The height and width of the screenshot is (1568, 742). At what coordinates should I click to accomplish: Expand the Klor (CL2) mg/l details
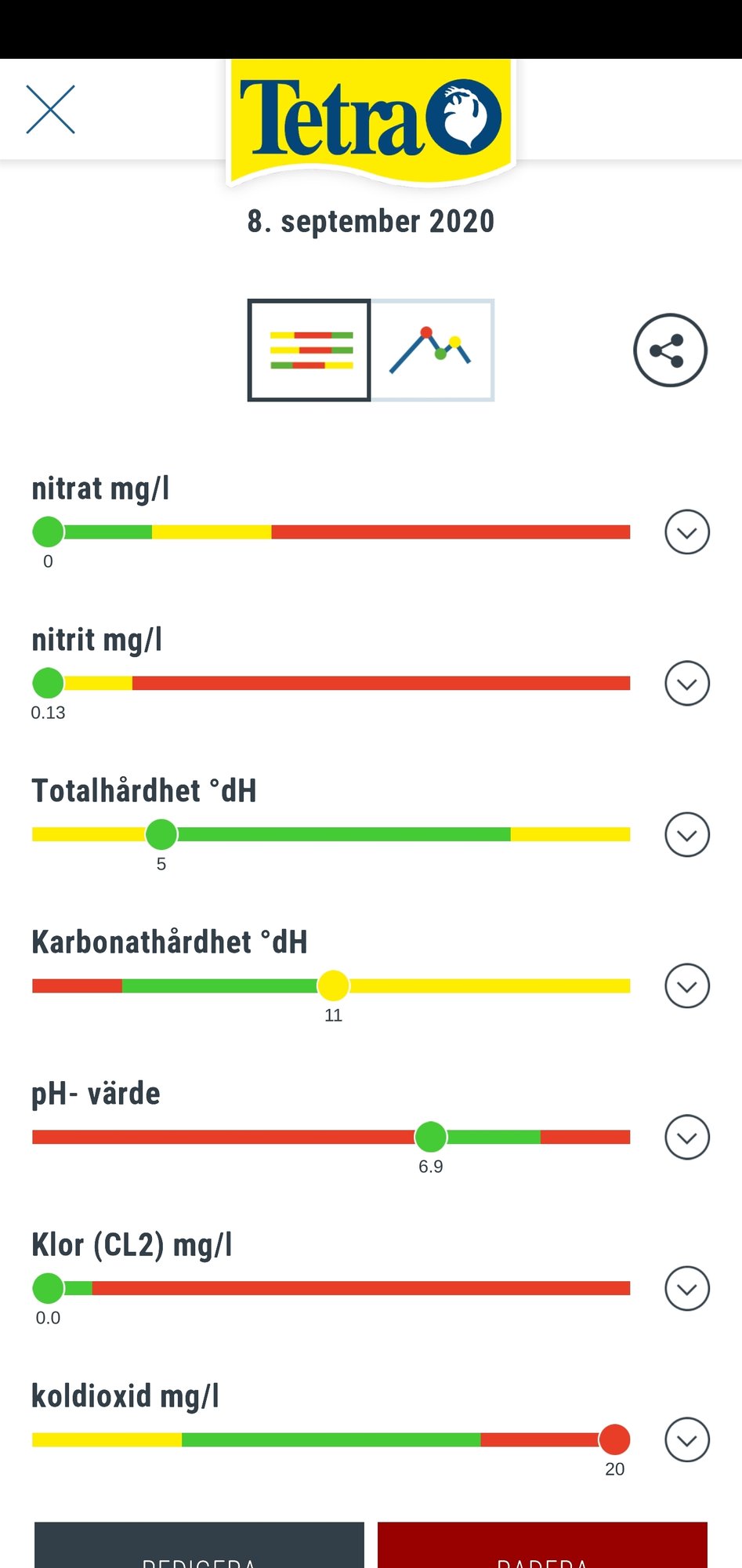pyautogui.click(x=687, y=1288)
